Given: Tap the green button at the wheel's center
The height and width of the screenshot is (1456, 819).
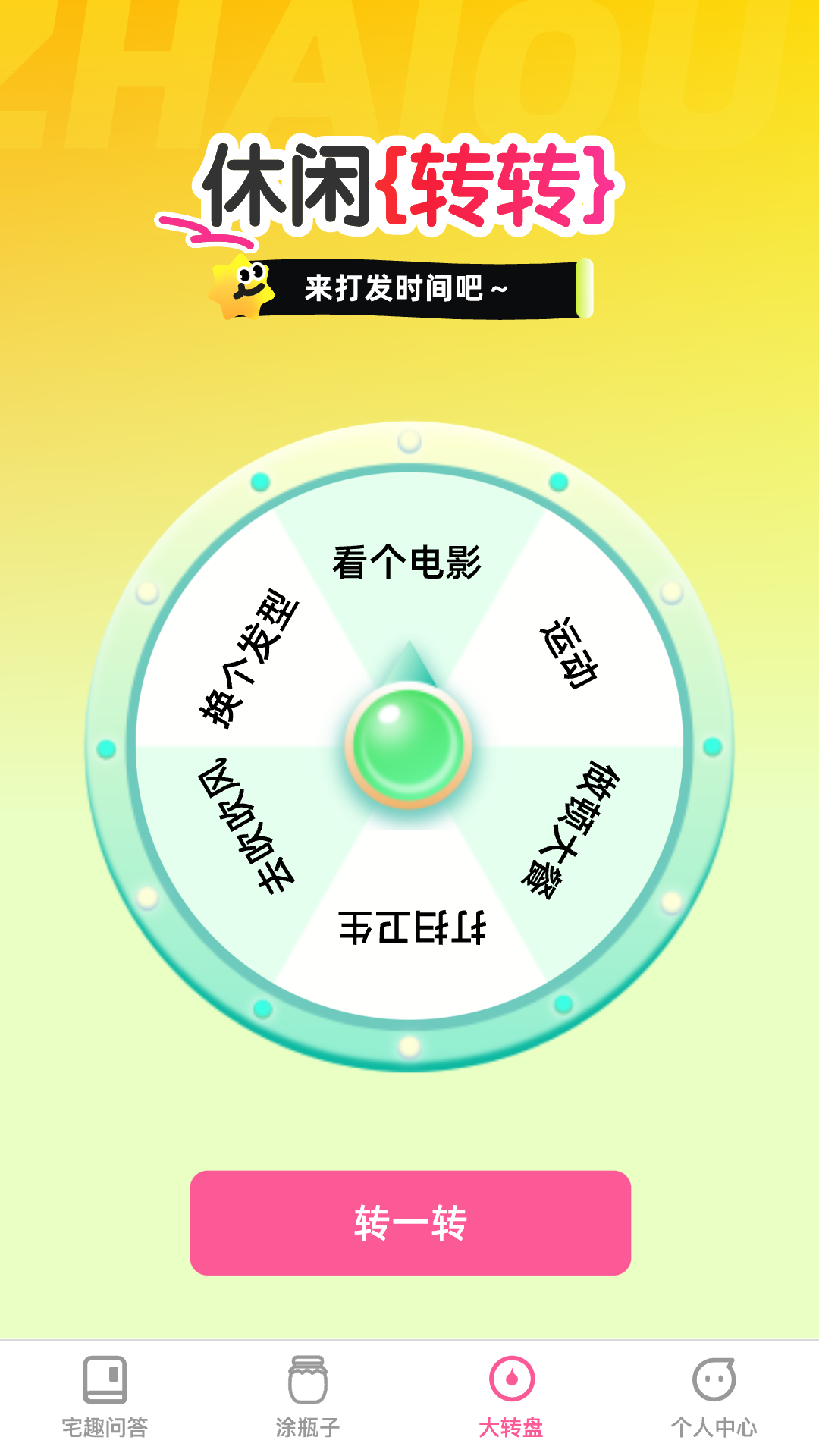Looking at the screenshot, I should click(409, 745).
